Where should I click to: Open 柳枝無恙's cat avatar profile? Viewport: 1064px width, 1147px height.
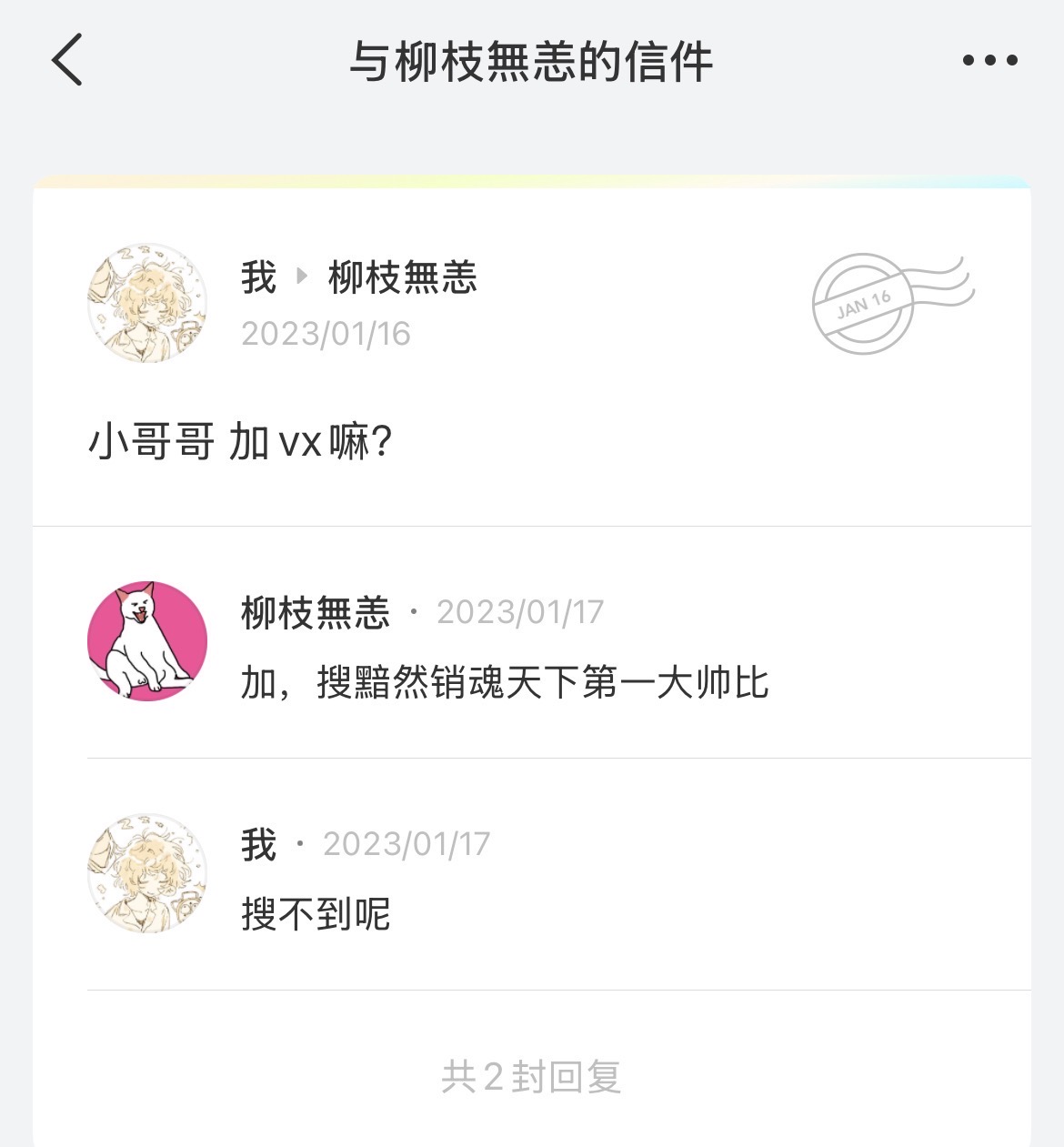[x=147, y=641]
